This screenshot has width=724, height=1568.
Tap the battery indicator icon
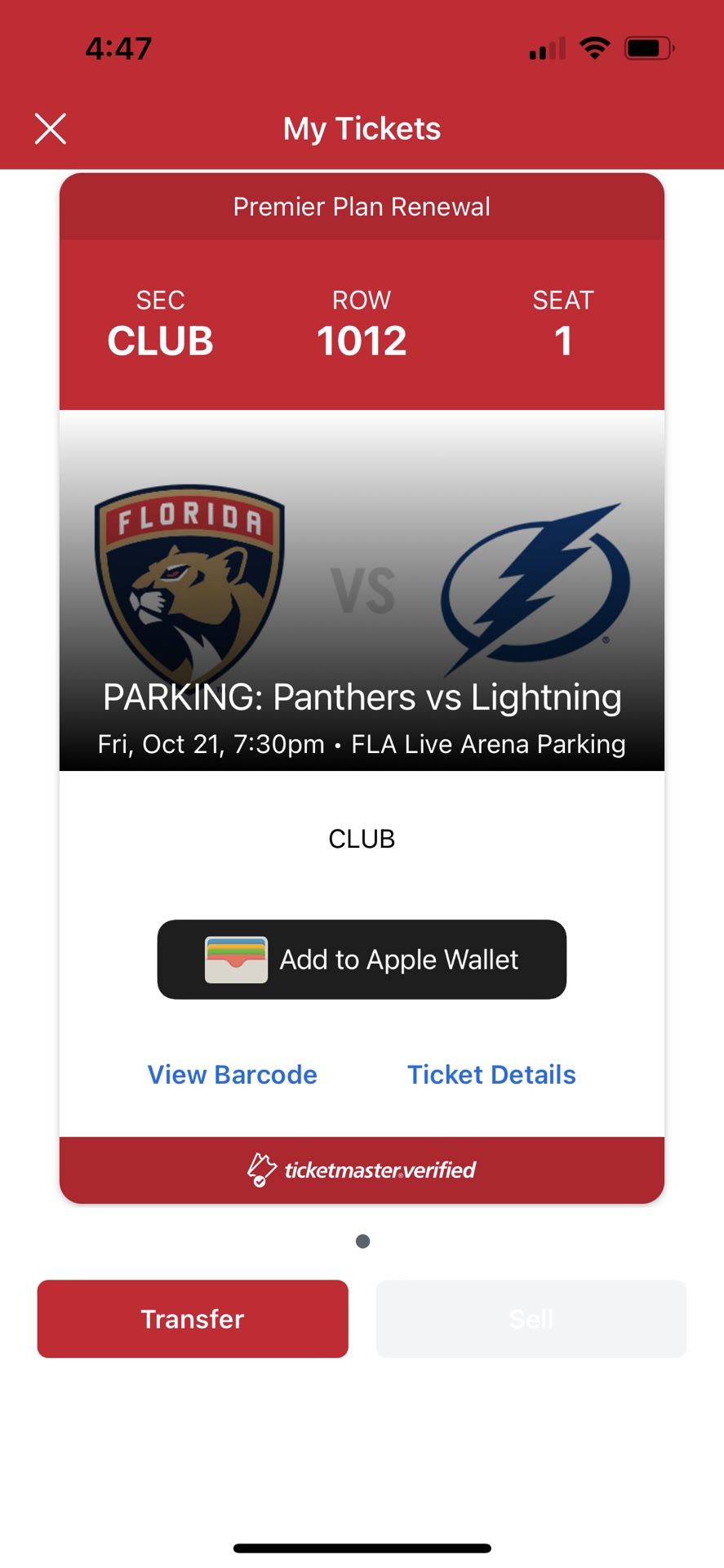(649, 47)
